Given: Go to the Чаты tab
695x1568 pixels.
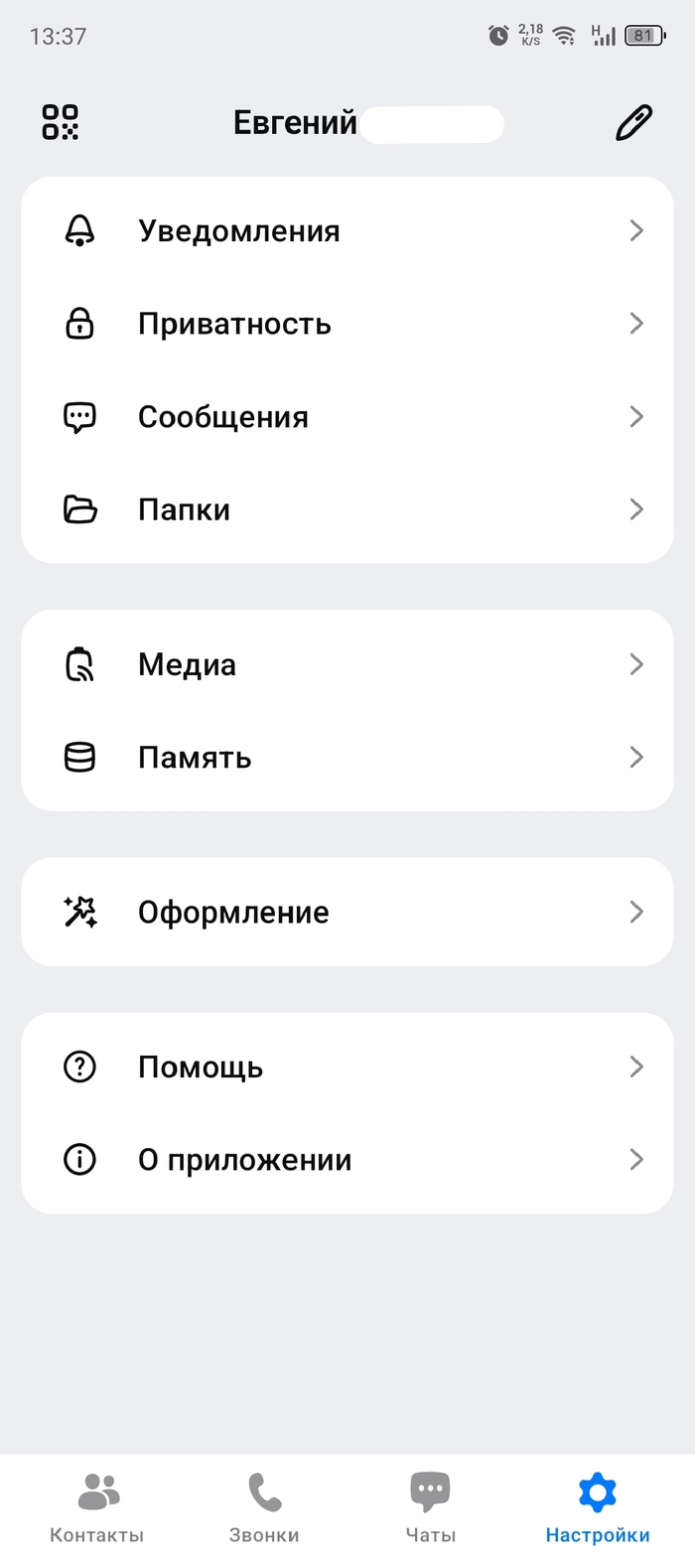Looking at the screenshot, I should (x=430, y=1508).
